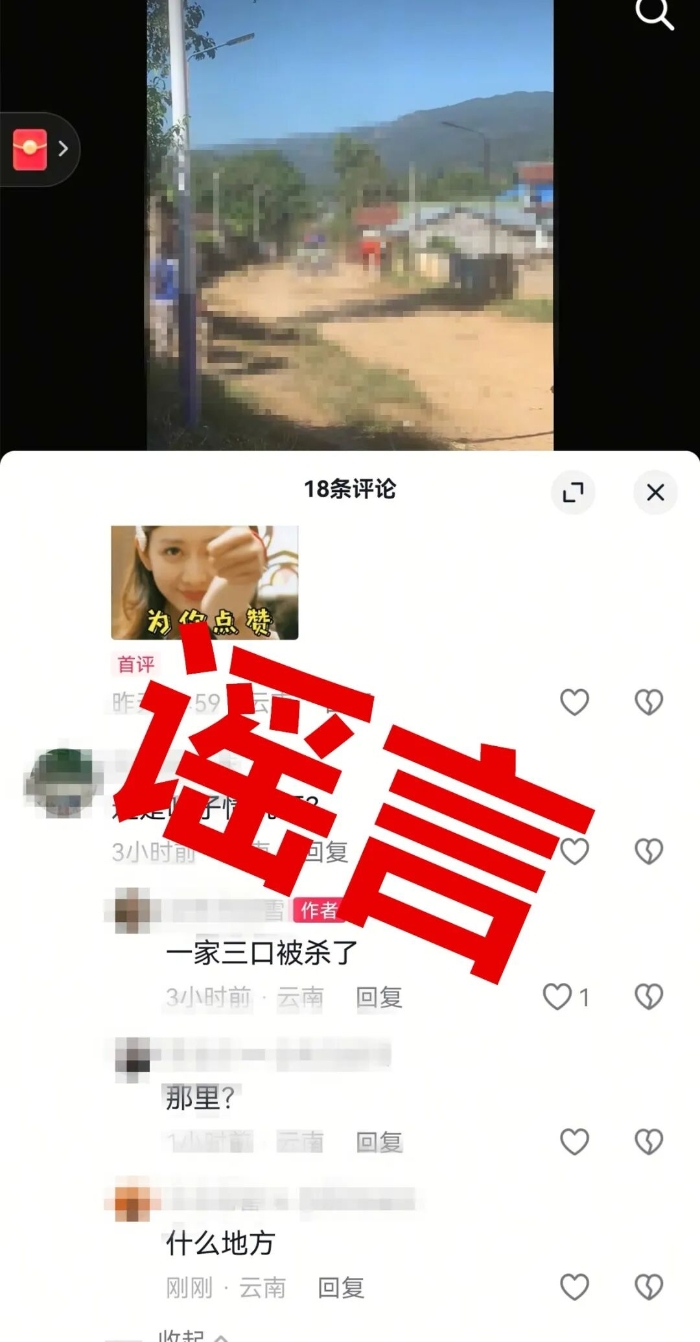This screenshot has height=1342, width=700.
Task: Open the search magnifier icon
Action: coord(655,15)
